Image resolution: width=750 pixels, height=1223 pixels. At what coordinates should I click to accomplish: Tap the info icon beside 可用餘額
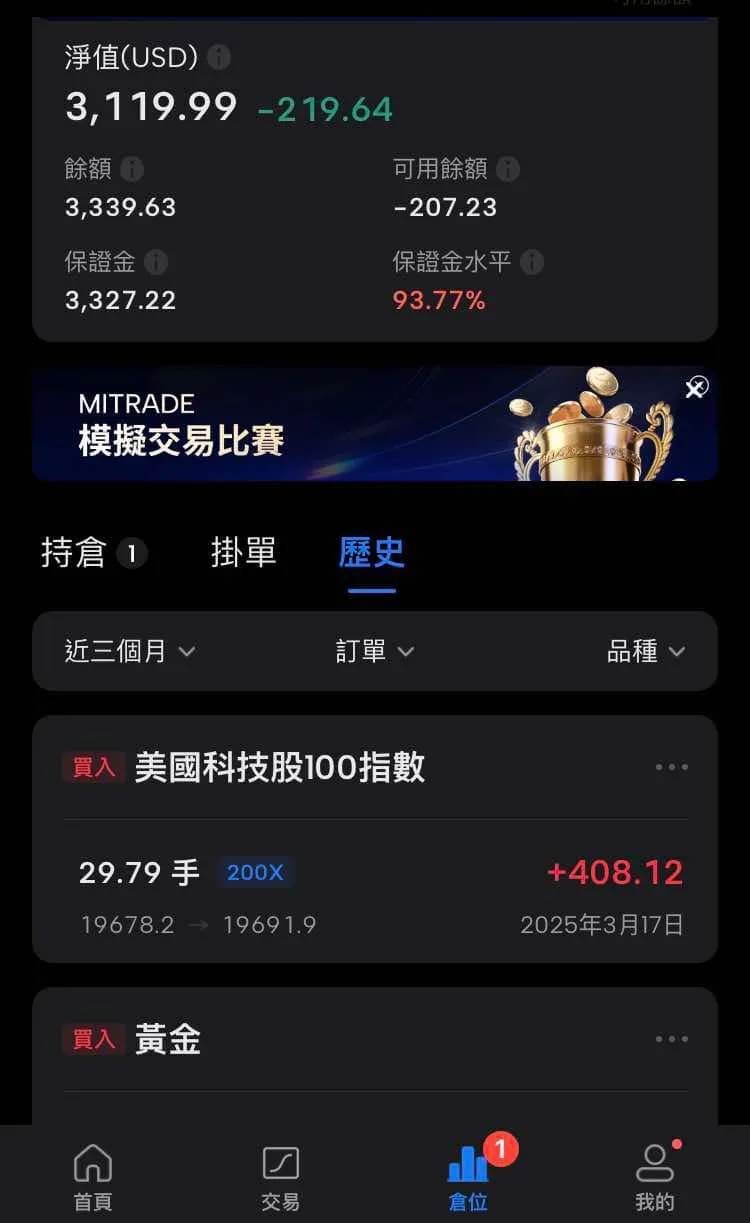(x=508, y=169)
